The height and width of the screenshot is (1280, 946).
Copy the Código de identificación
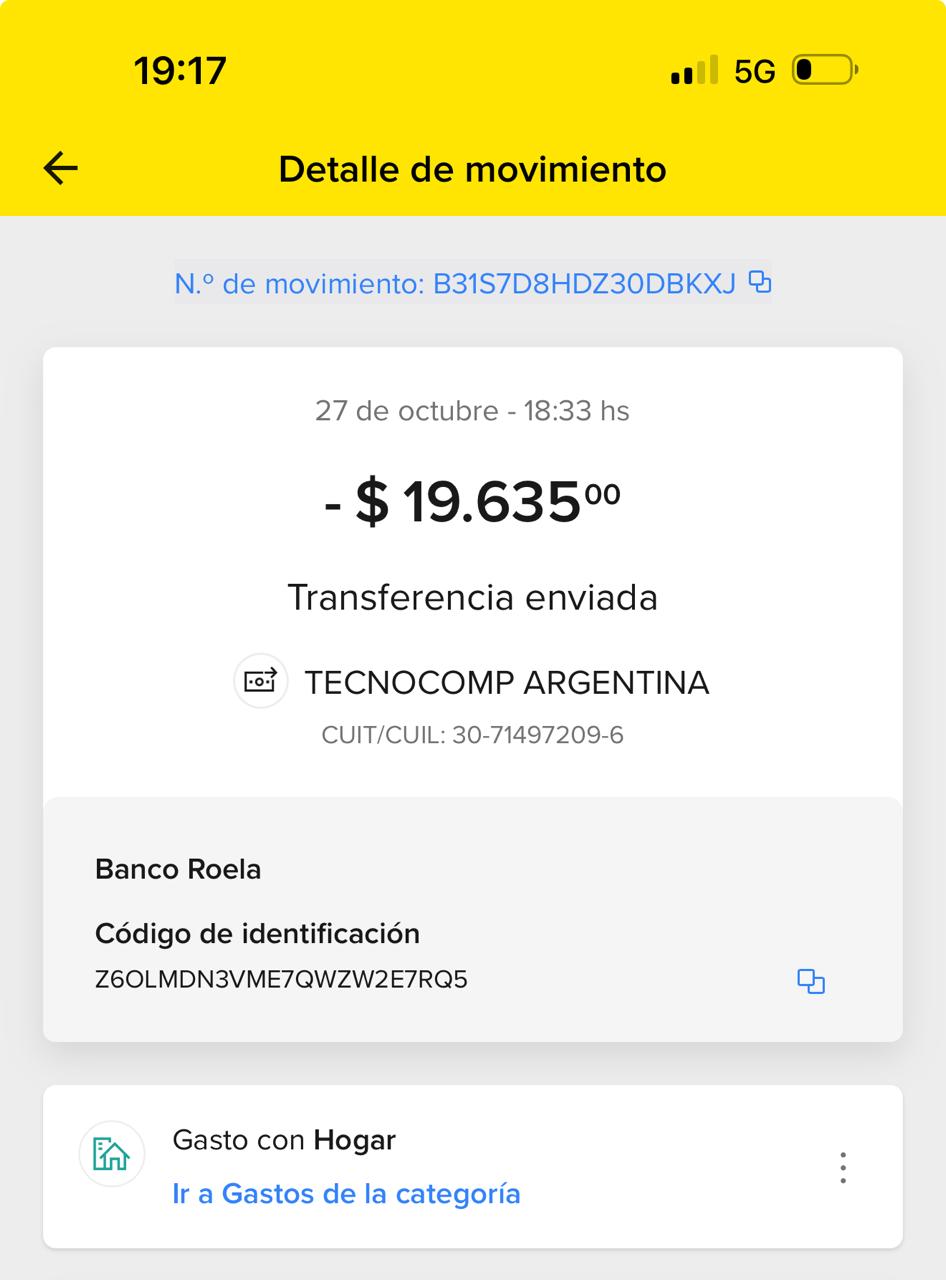(810, 981)
